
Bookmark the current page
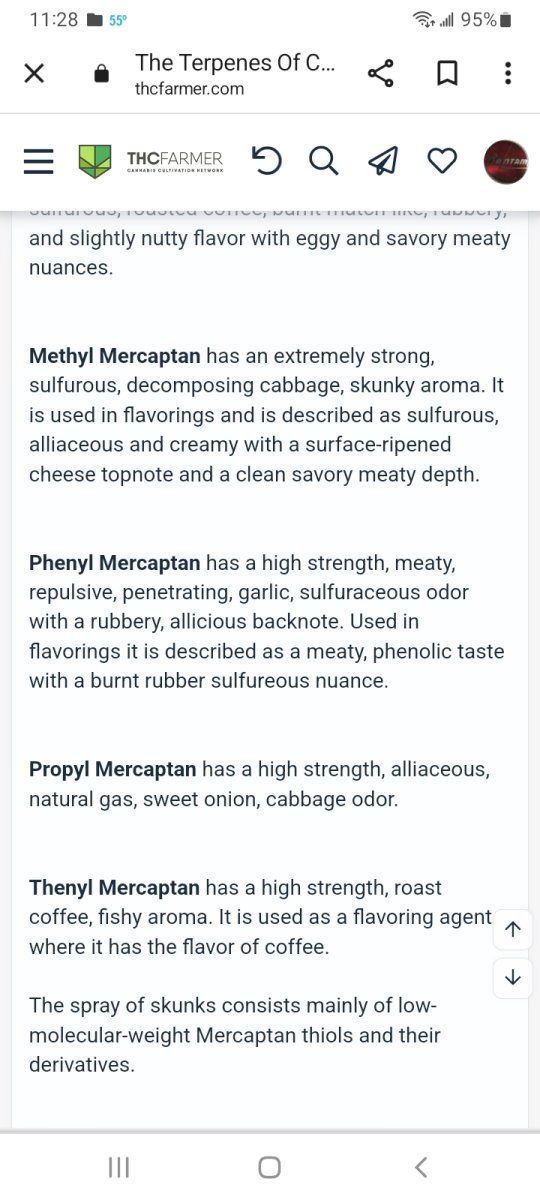447,73
